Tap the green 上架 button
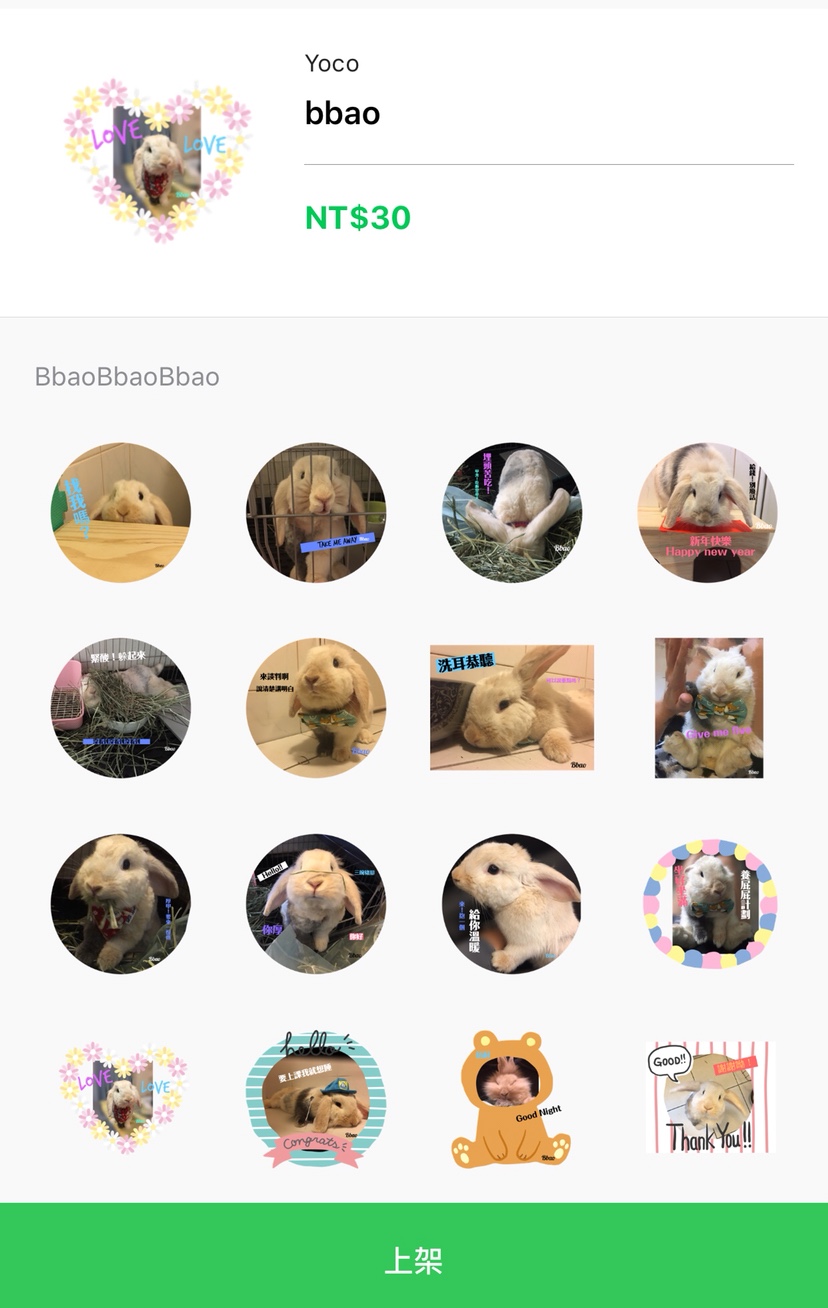Screen dimensions: 828x1308 [414, 1258]
